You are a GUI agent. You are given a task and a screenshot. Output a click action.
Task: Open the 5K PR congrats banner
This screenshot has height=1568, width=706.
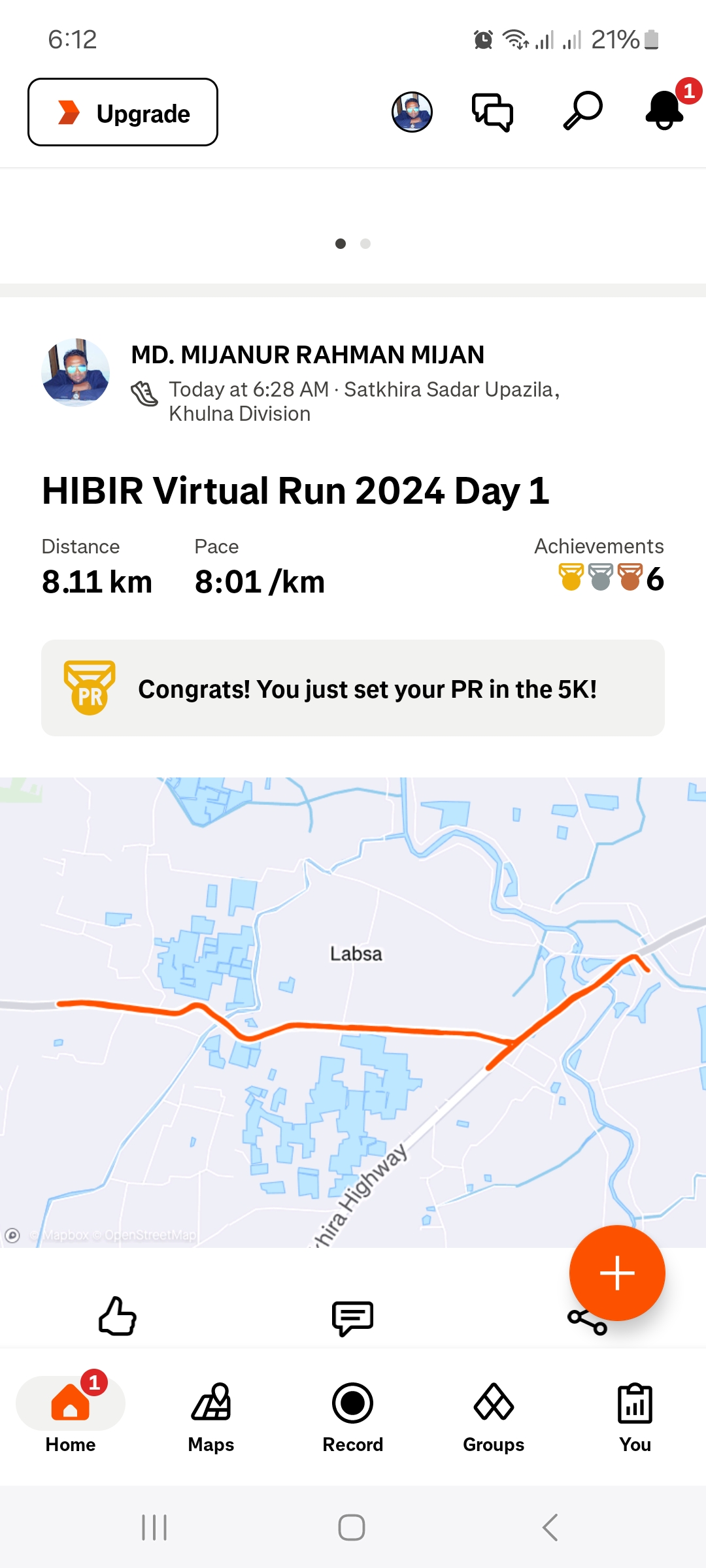[353, 689]
